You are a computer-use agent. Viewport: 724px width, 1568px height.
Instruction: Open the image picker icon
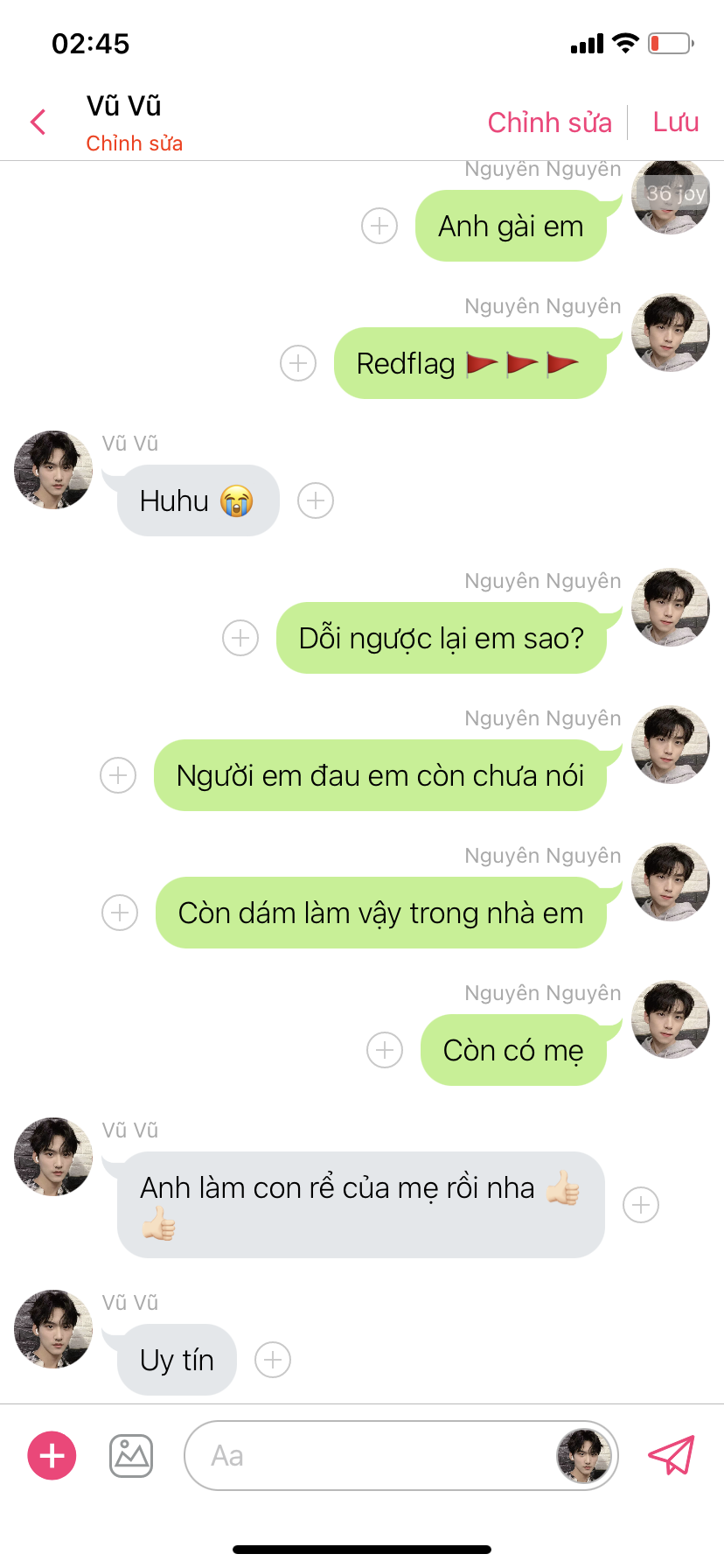[131, 1456]
